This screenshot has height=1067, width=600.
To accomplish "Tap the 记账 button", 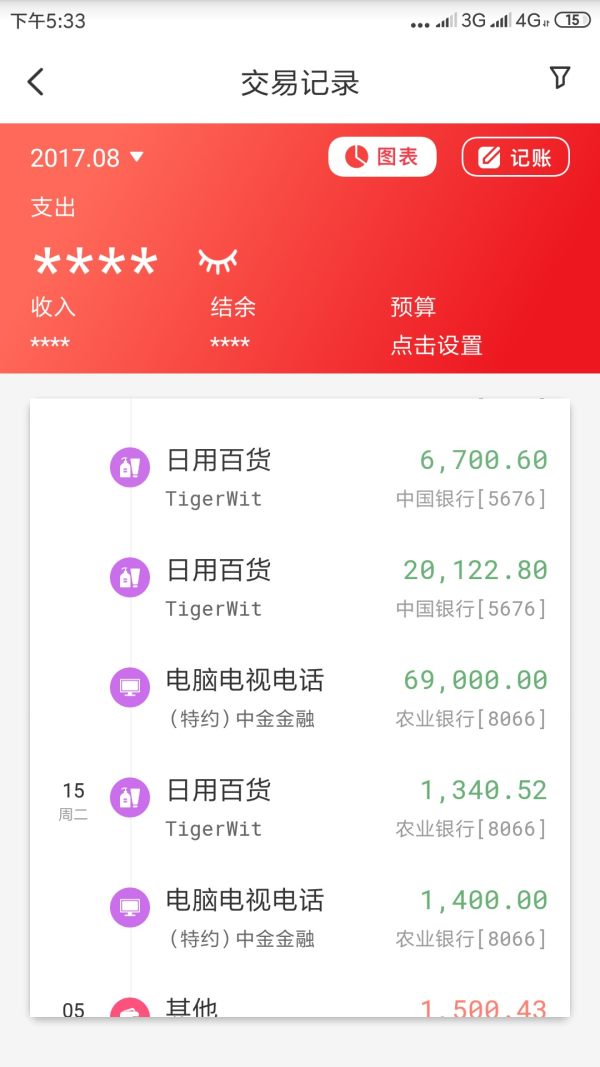I will (515, 158).
